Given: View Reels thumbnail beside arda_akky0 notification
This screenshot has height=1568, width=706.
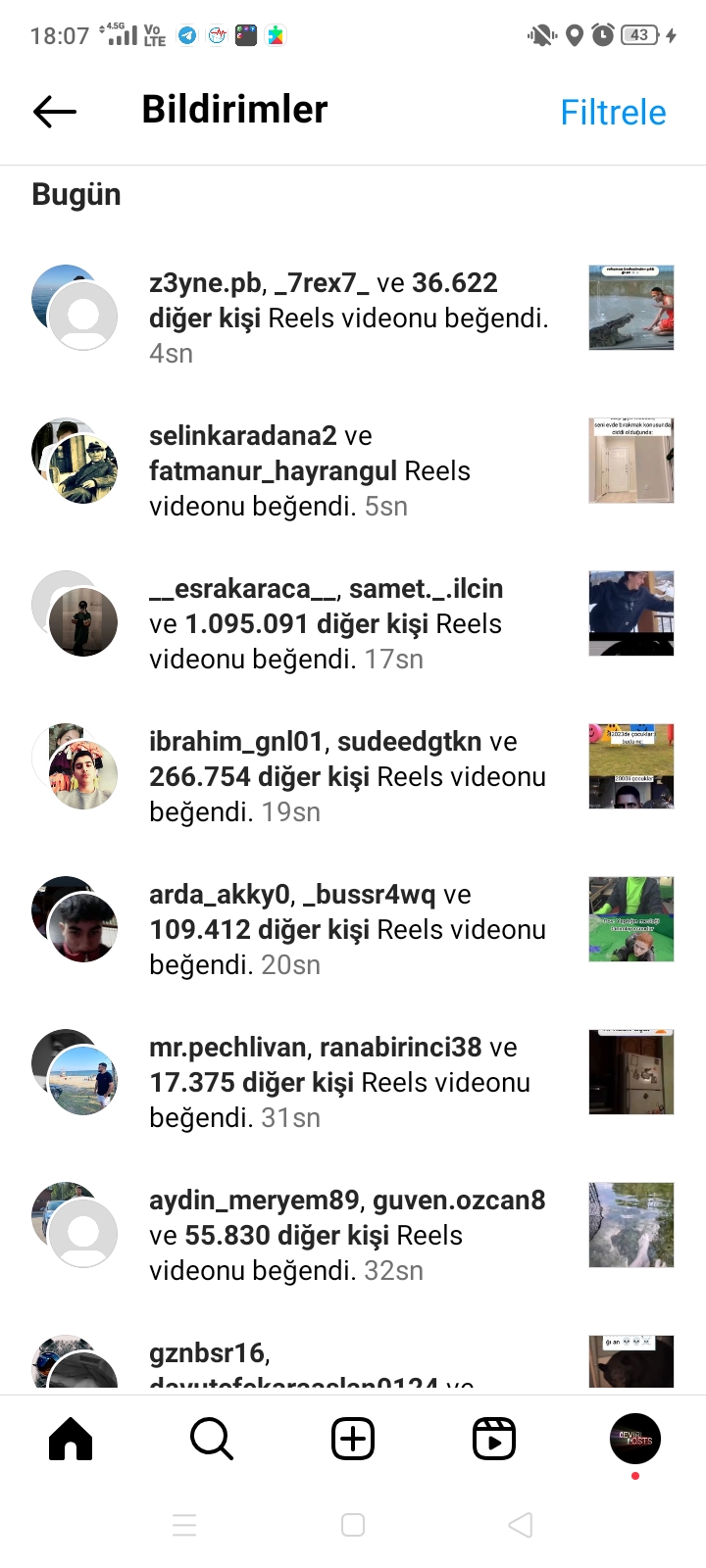Looking at the screenshot, I should pyautogui.click(x=631, y=919).
